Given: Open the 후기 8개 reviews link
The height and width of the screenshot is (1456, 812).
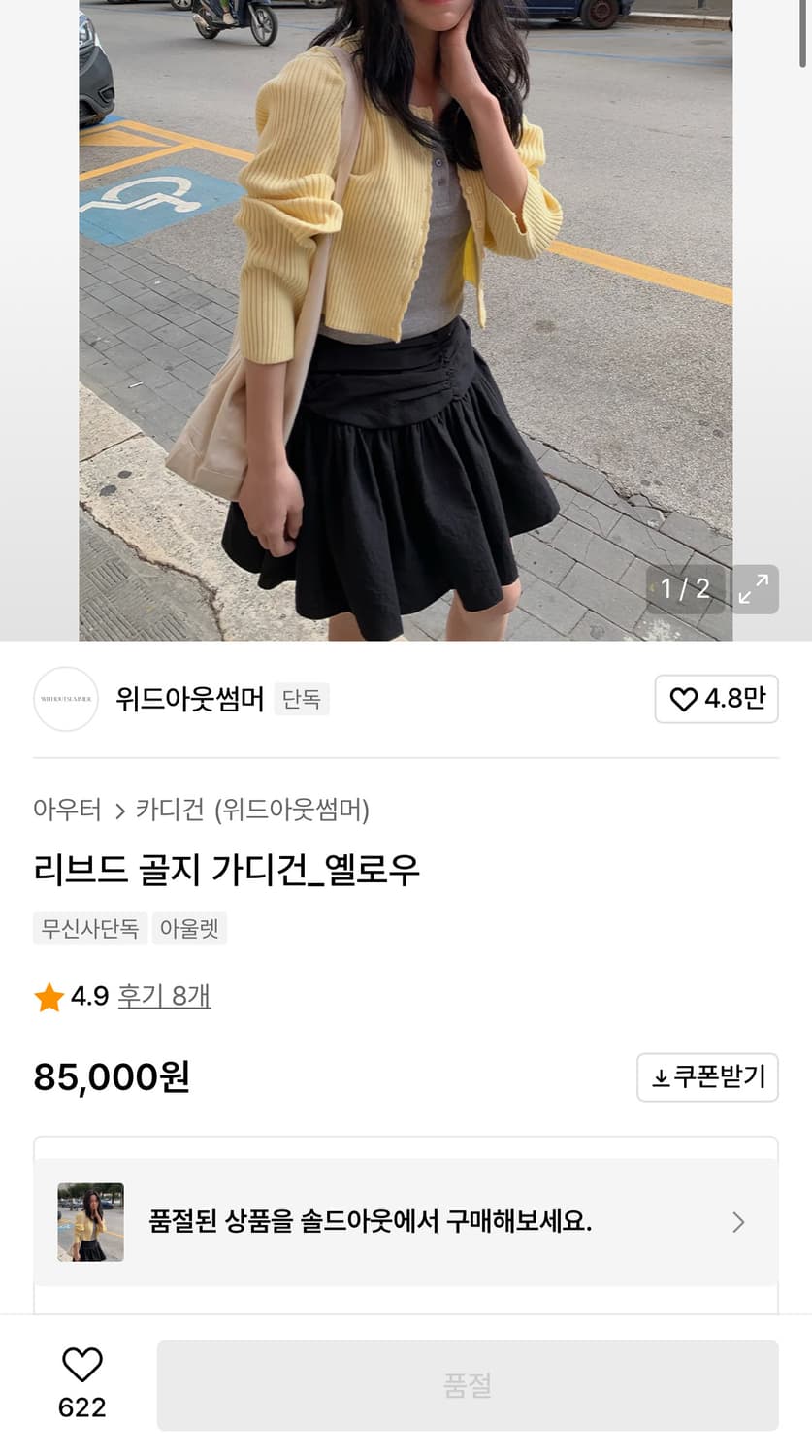Looking at the screenshot, I should (164, 996).
